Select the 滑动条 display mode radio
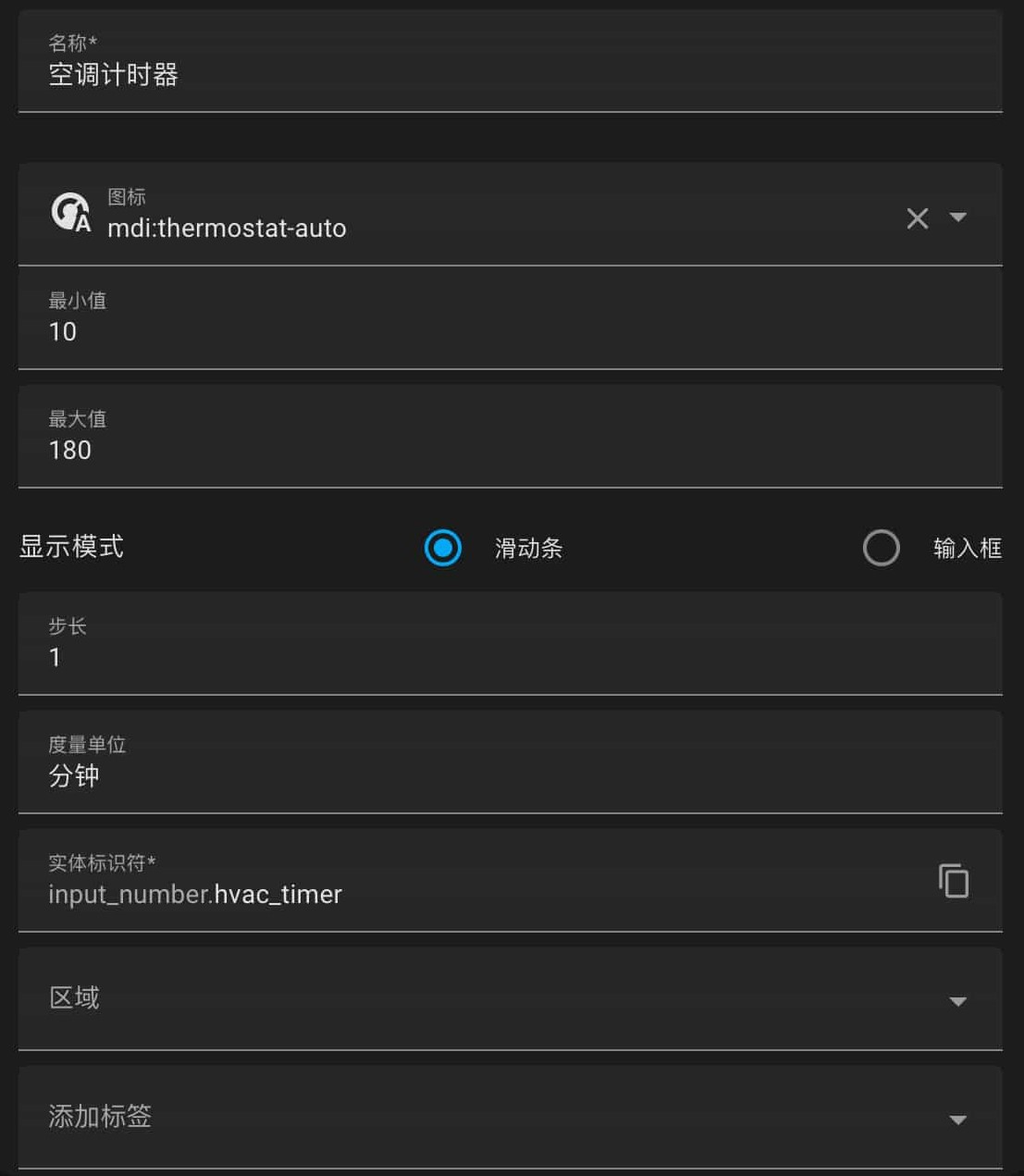This screenshot has height=1176, width=1024. click(442, 548)
